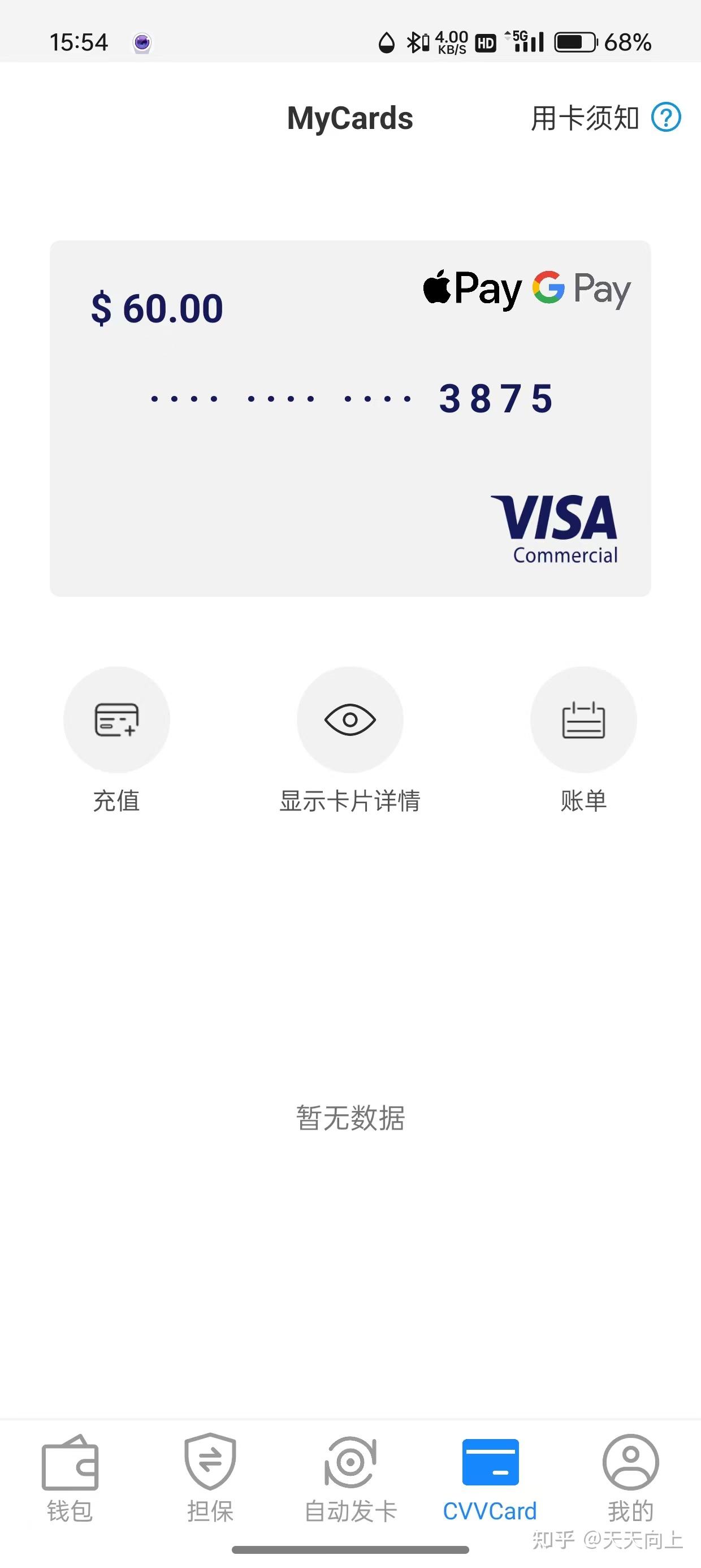Tap the 充值 top-up card icon
This screenshot has width=701, height=1568.
coord(117,720)
